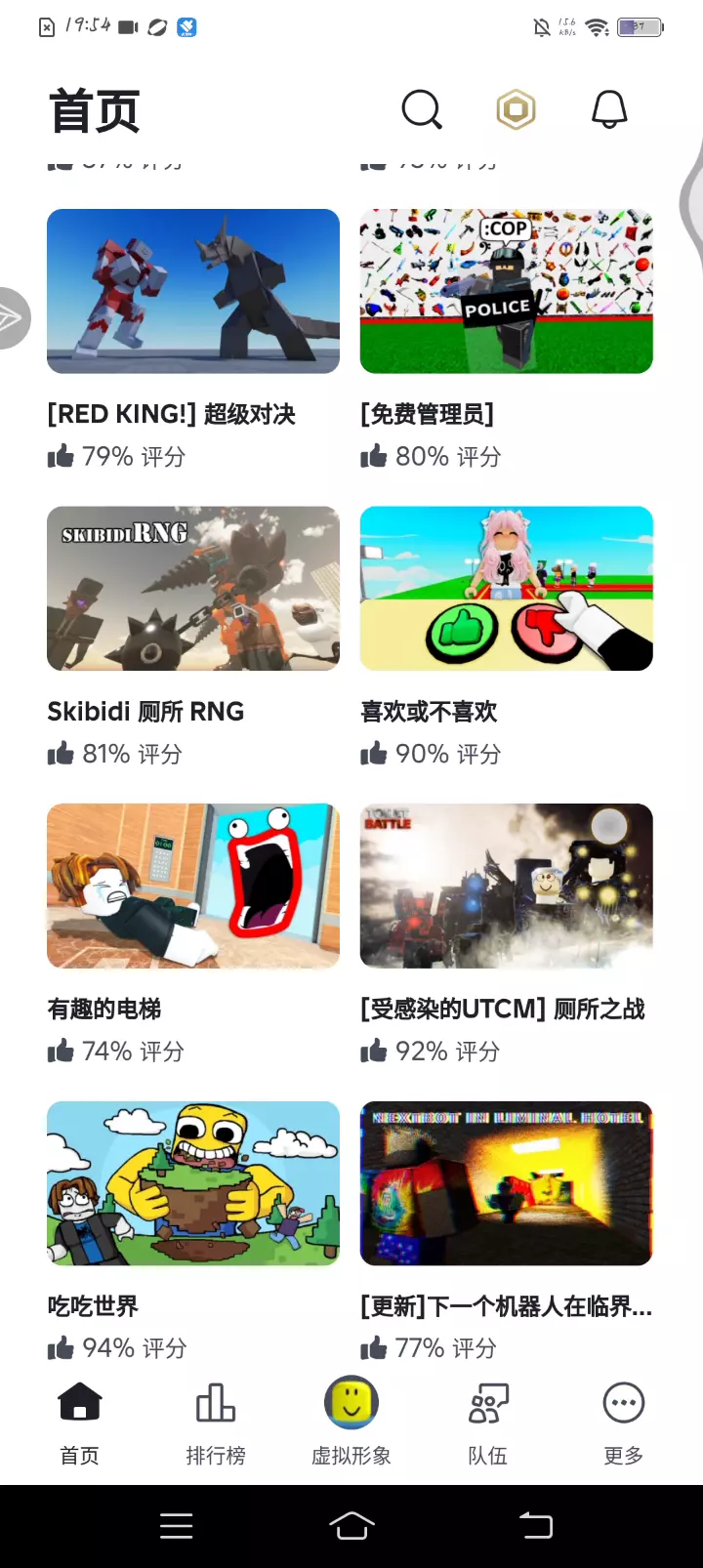Tap the floating arrow button on left edge
Screen dimensions: 703x1568
click(12, 318)
